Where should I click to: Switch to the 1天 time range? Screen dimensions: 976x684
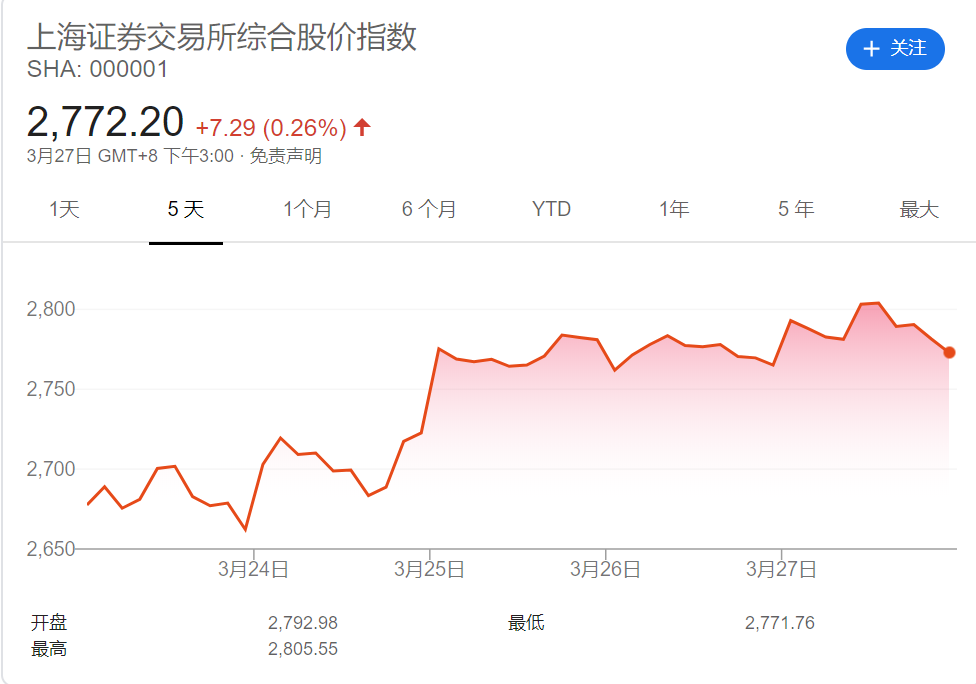pos(64,209)
